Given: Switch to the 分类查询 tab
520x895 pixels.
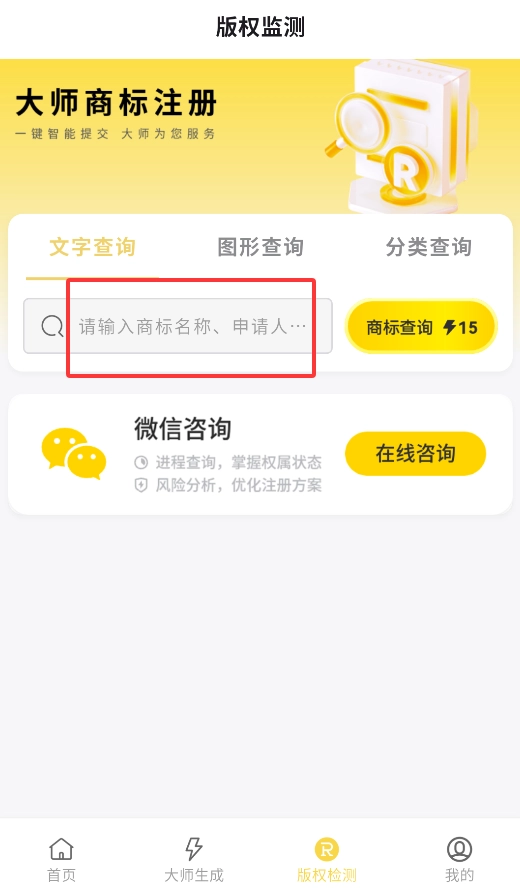Looking at the screenshot, I should coord(429,247).
